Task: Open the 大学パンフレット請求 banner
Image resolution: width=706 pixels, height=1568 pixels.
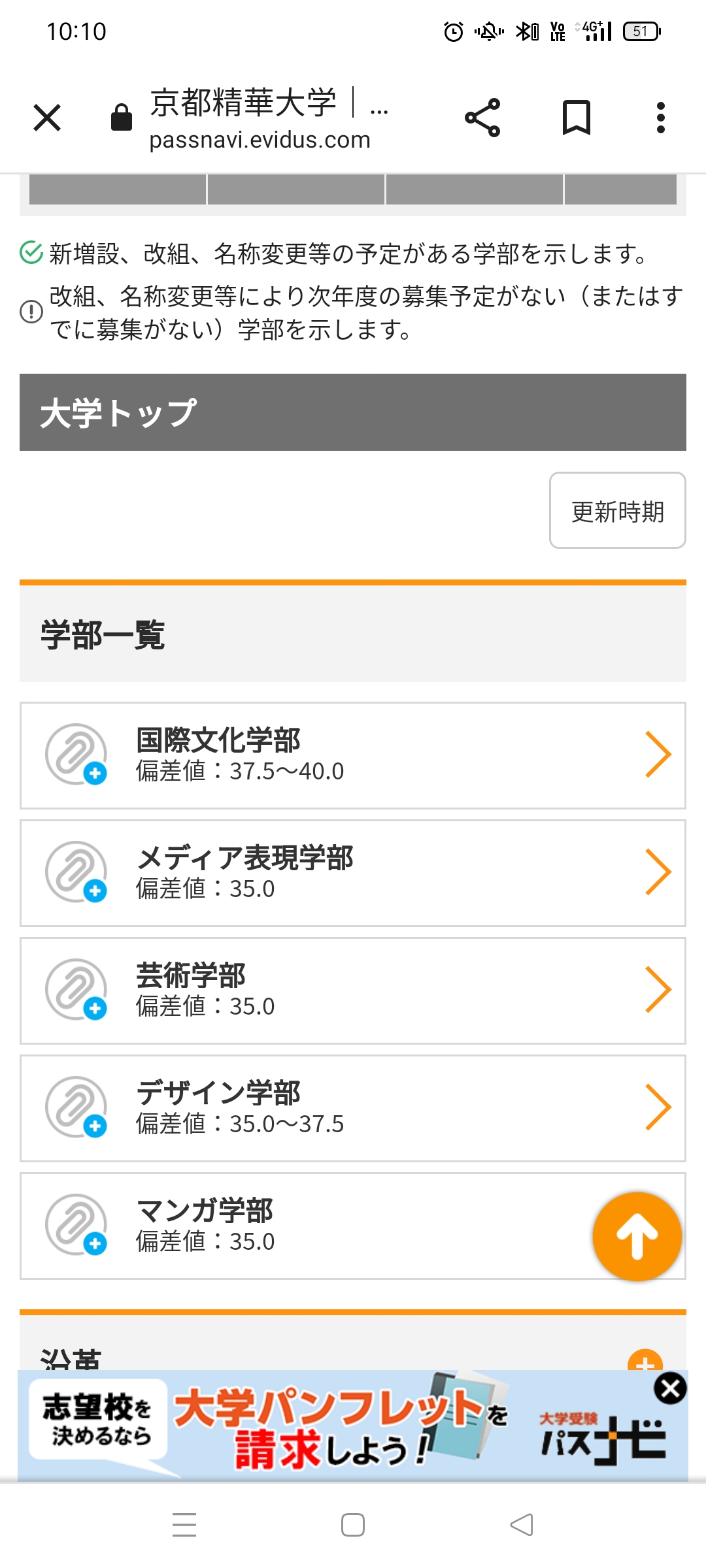Action: [340, 1428]
